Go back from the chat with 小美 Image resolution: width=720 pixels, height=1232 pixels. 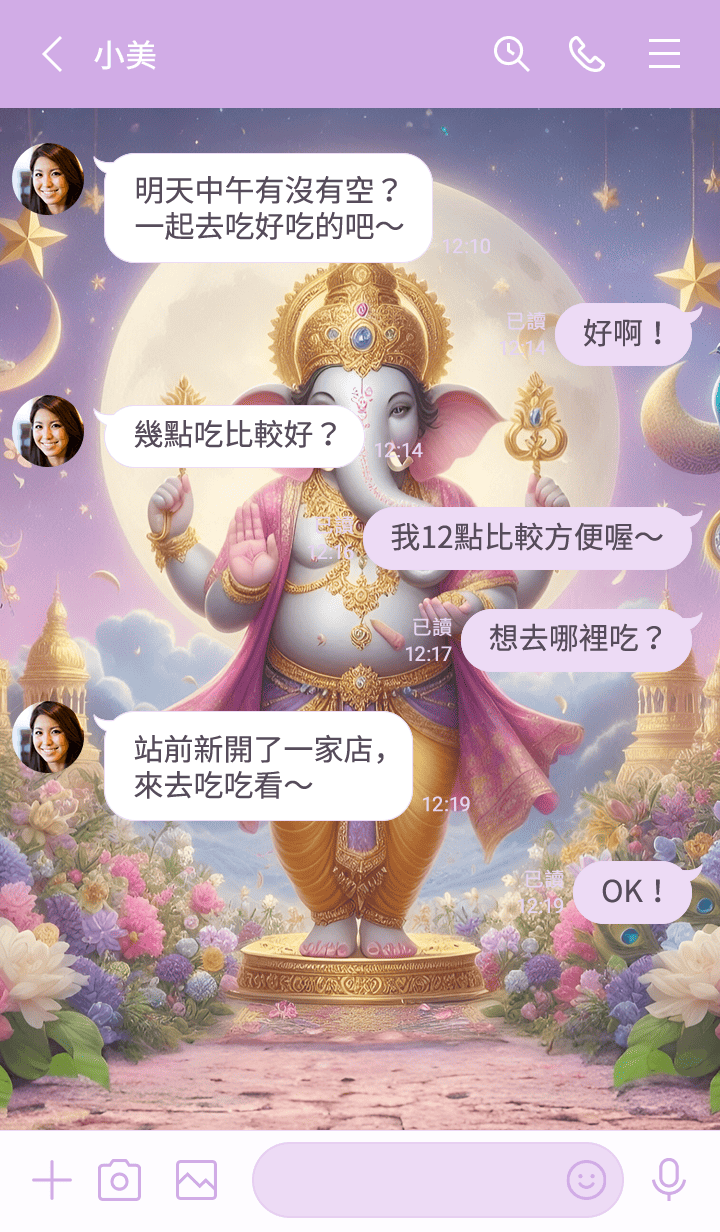click(52, 54)
